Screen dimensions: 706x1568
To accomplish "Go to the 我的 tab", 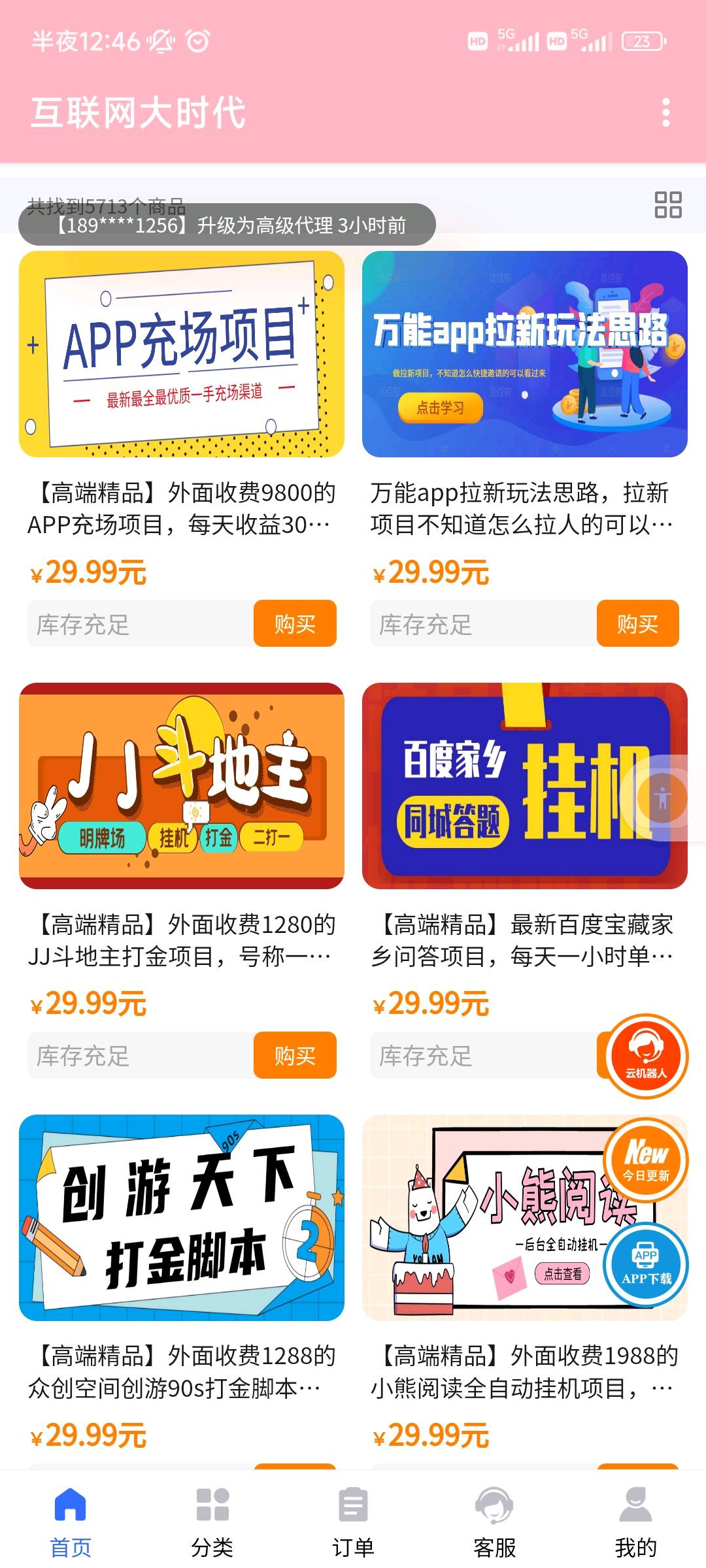I will (x=635, y=1520).
